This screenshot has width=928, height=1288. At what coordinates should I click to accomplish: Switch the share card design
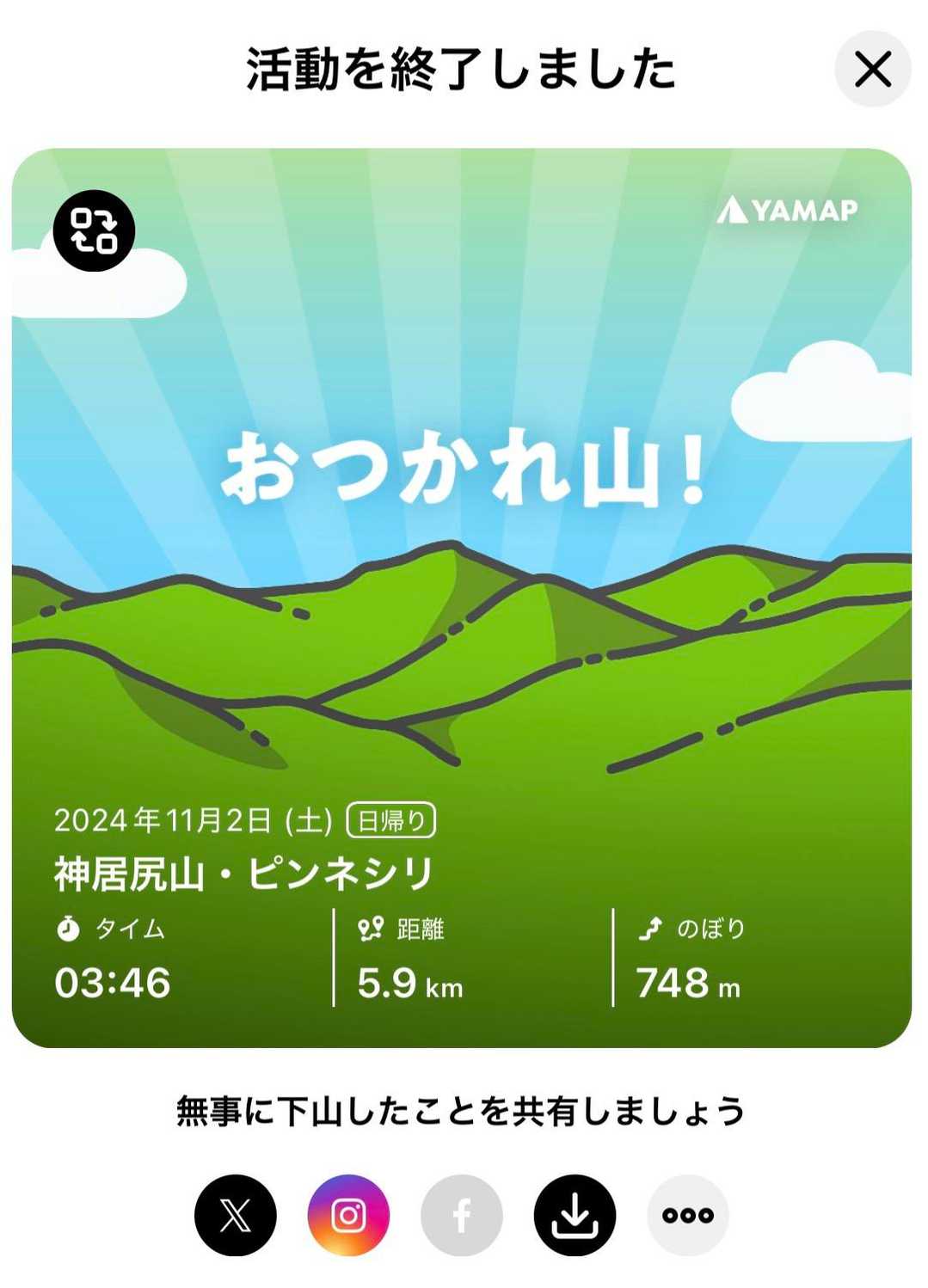[x=94, y=230]
